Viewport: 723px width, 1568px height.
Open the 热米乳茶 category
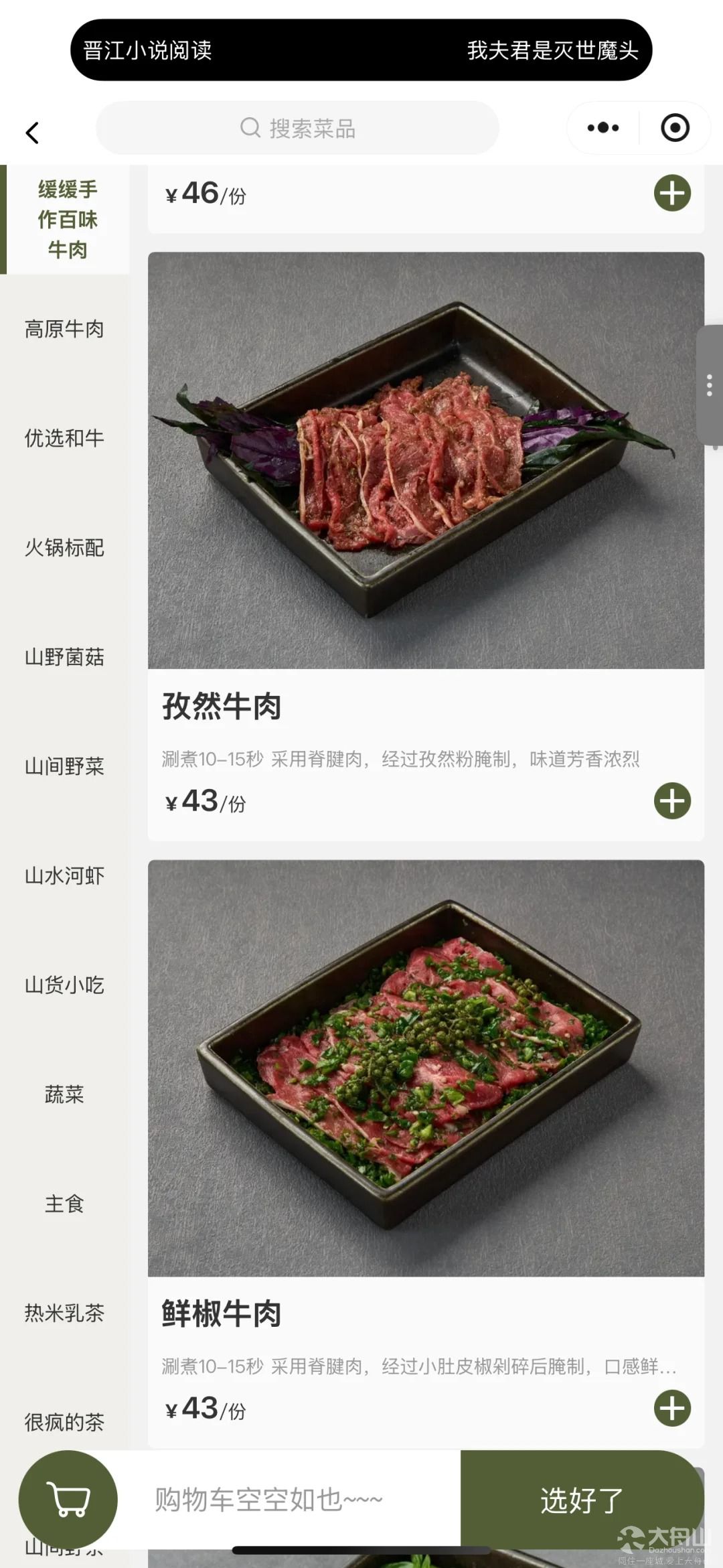[64, 1313]
